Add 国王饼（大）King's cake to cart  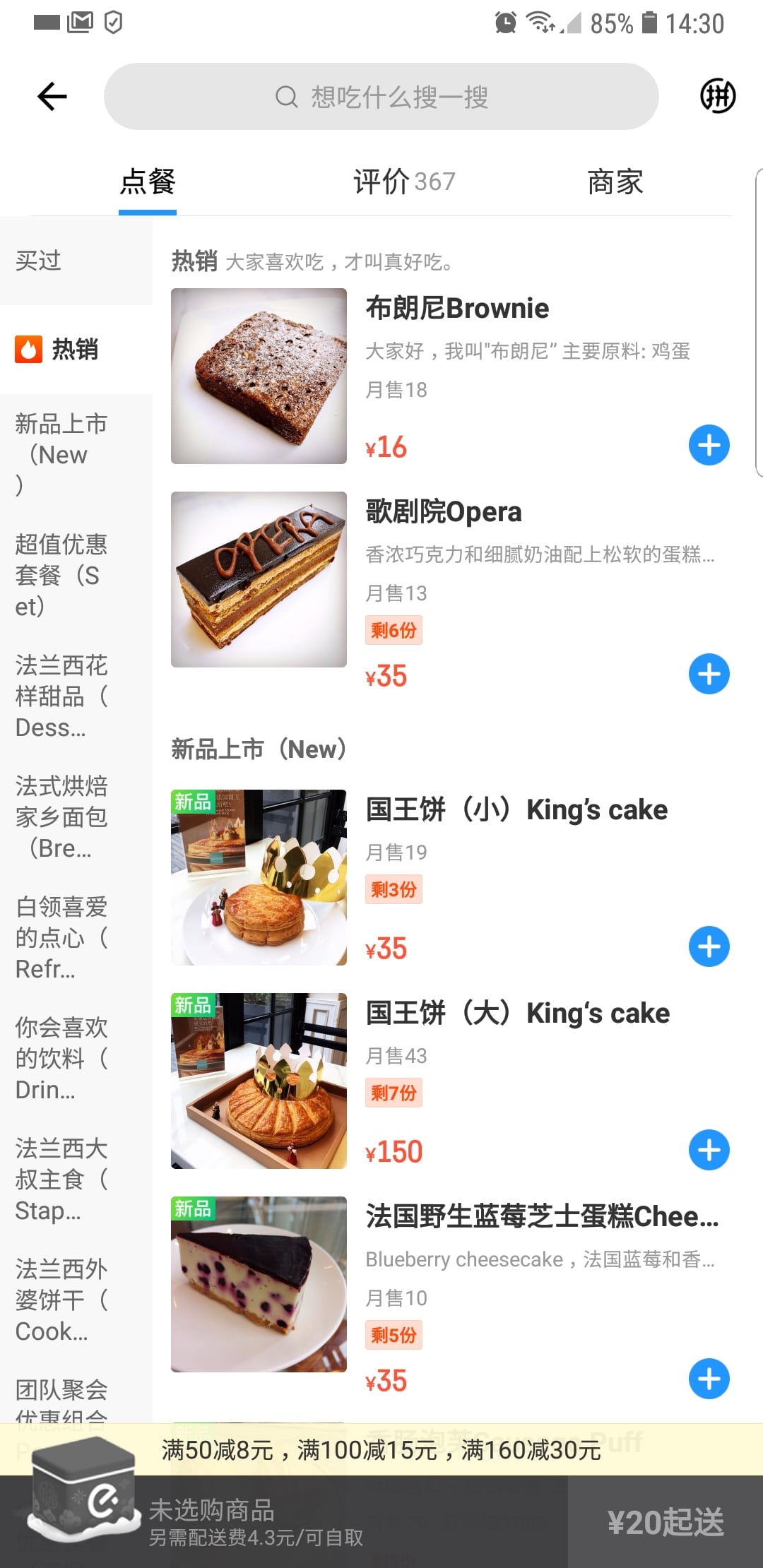pos(709,1150)
